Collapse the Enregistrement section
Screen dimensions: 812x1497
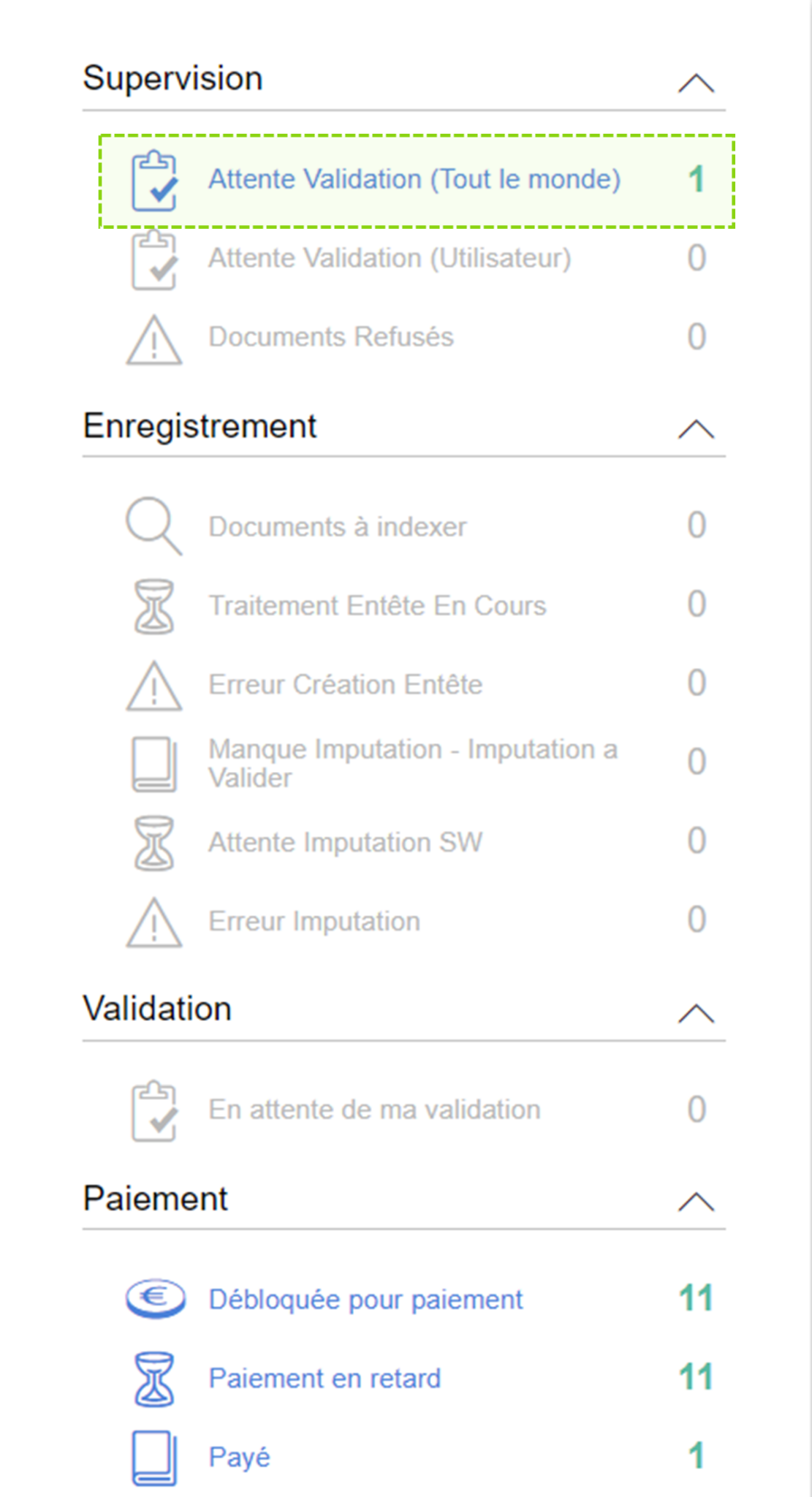695,429
